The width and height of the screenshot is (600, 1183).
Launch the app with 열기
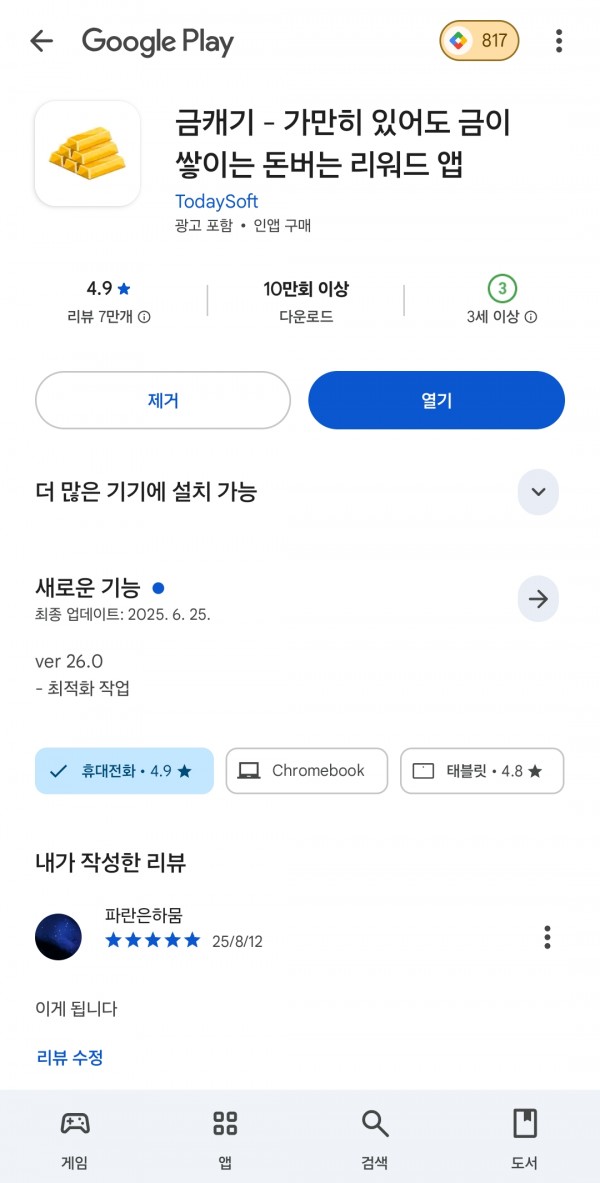[436, 400]
